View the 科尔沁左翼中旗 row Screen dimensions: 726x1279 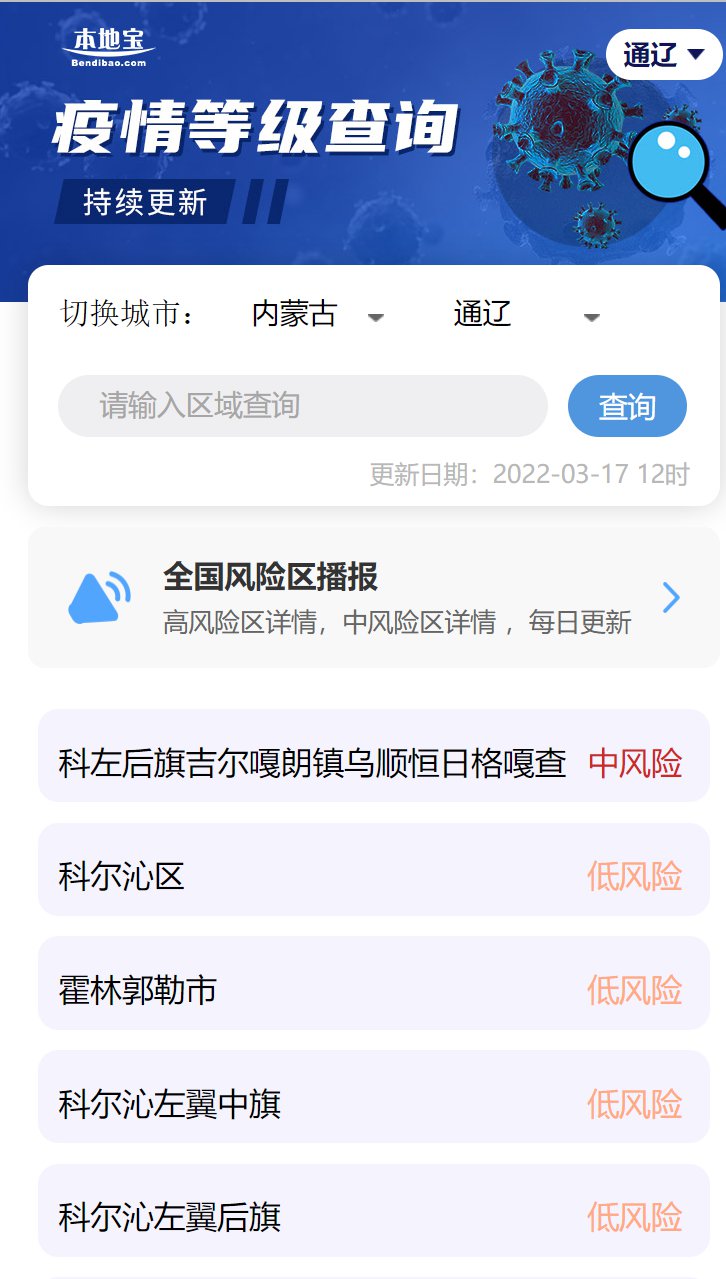tap(374, 1104)
